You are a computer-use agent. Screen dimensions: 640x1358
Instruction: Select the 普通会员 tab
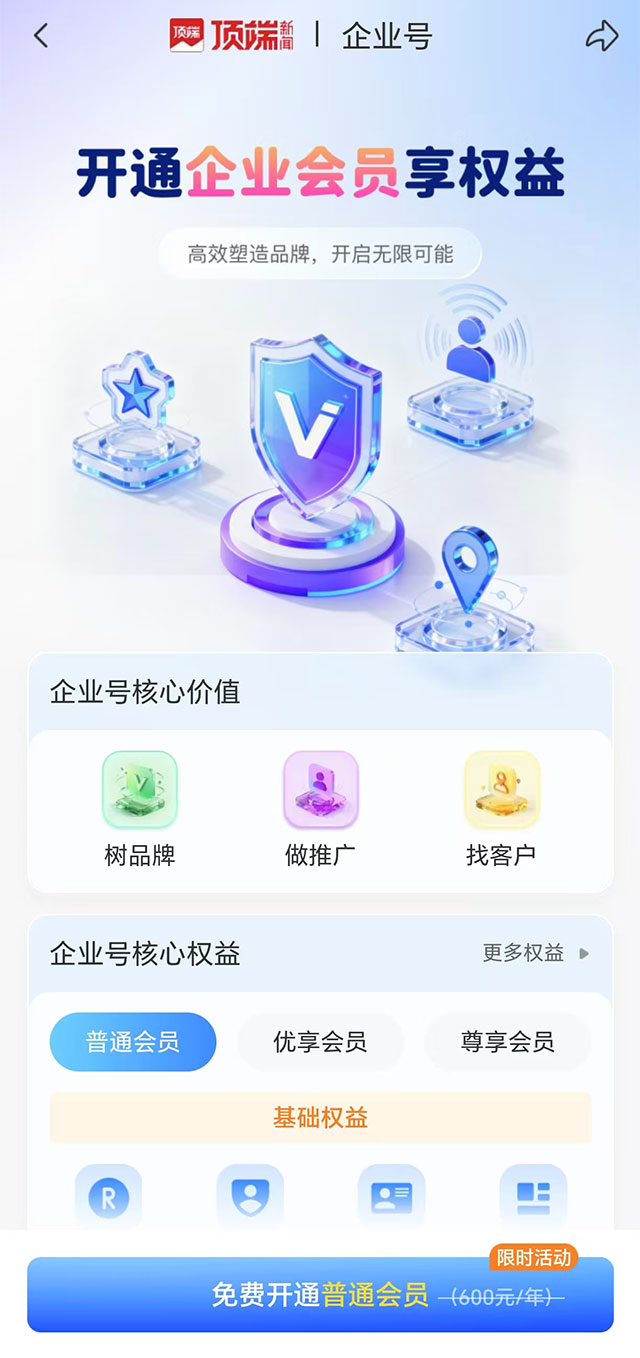point(133,1042)
